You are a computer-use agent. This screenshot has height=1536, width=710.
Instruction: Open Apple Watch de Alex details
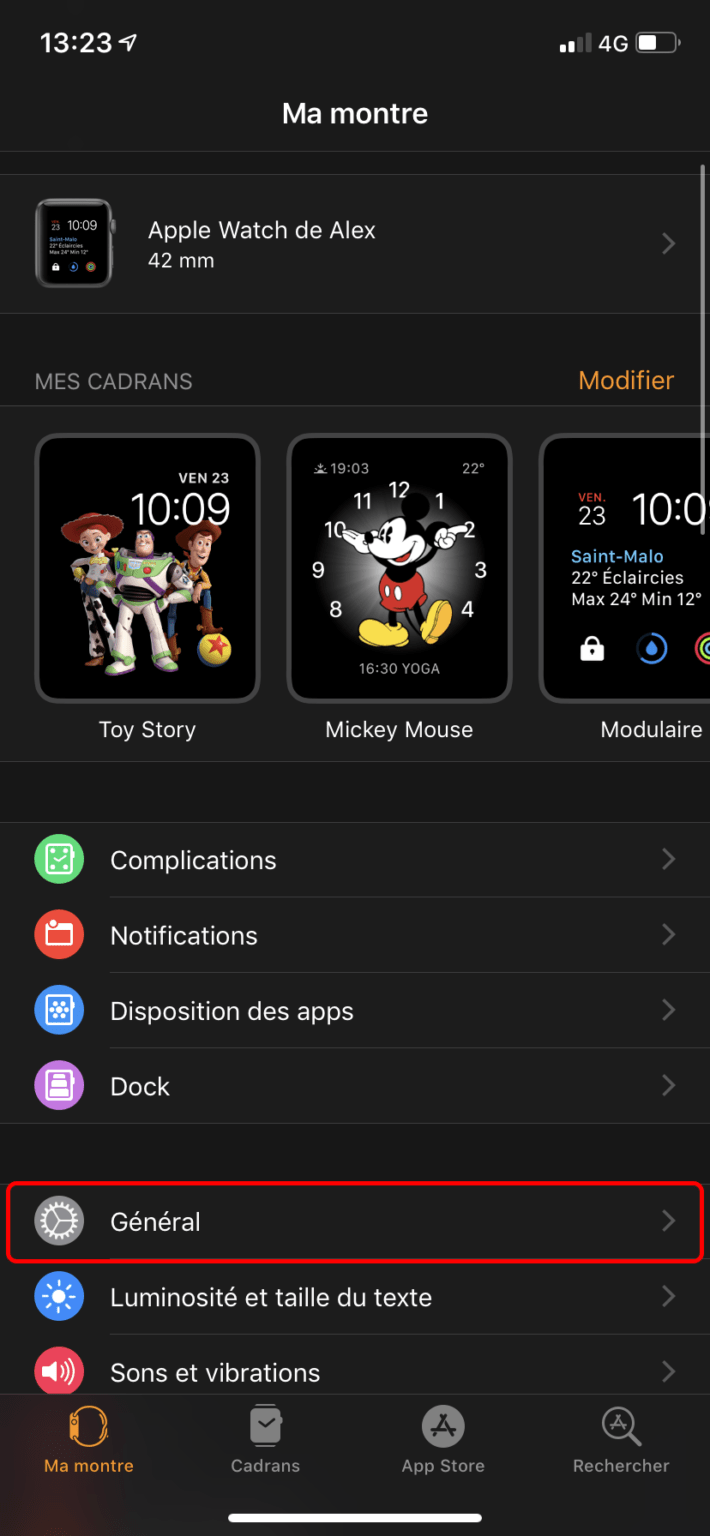(355, 244)
